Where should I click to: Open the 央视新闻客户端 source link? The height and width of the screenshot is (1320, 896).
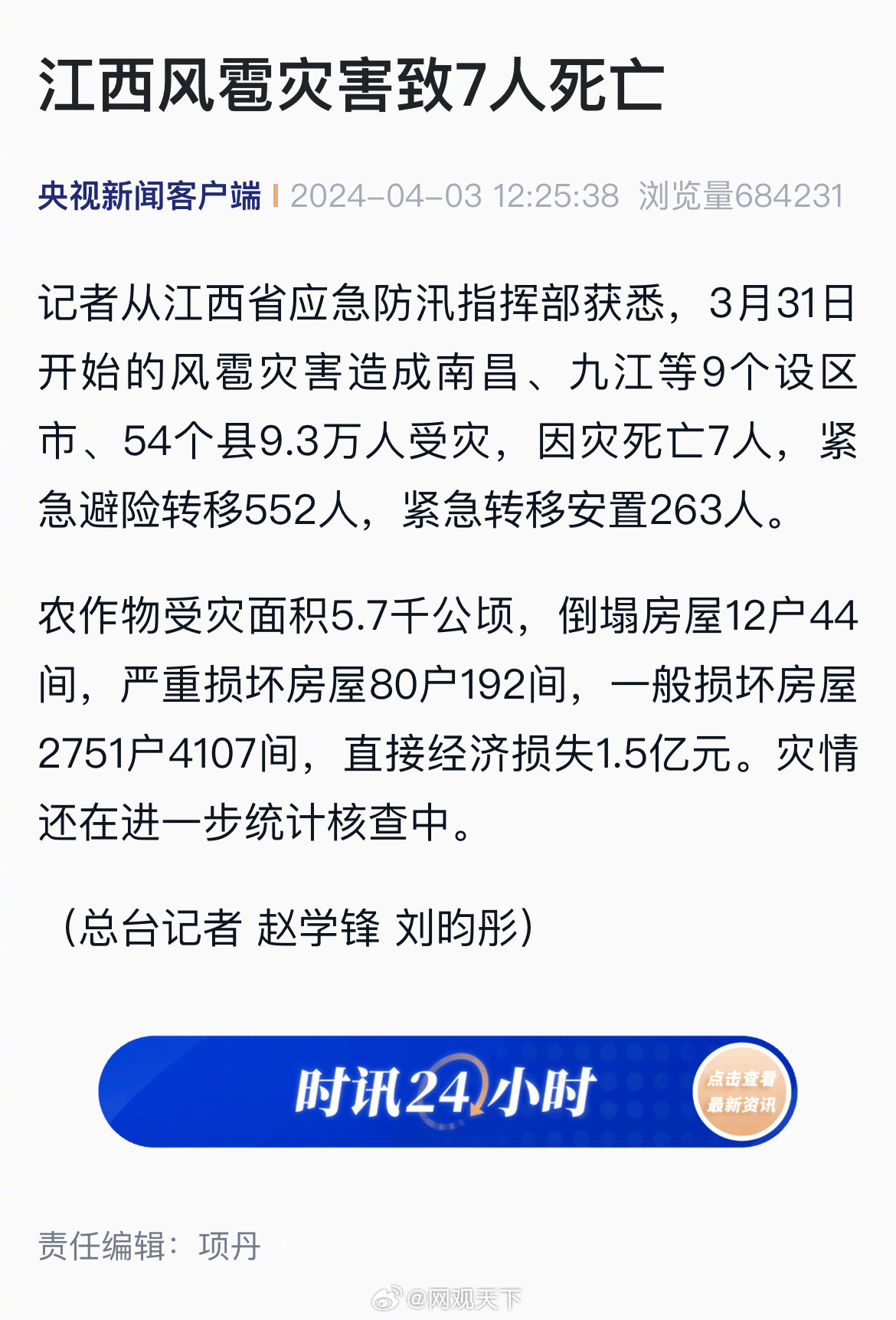[150, 196]
